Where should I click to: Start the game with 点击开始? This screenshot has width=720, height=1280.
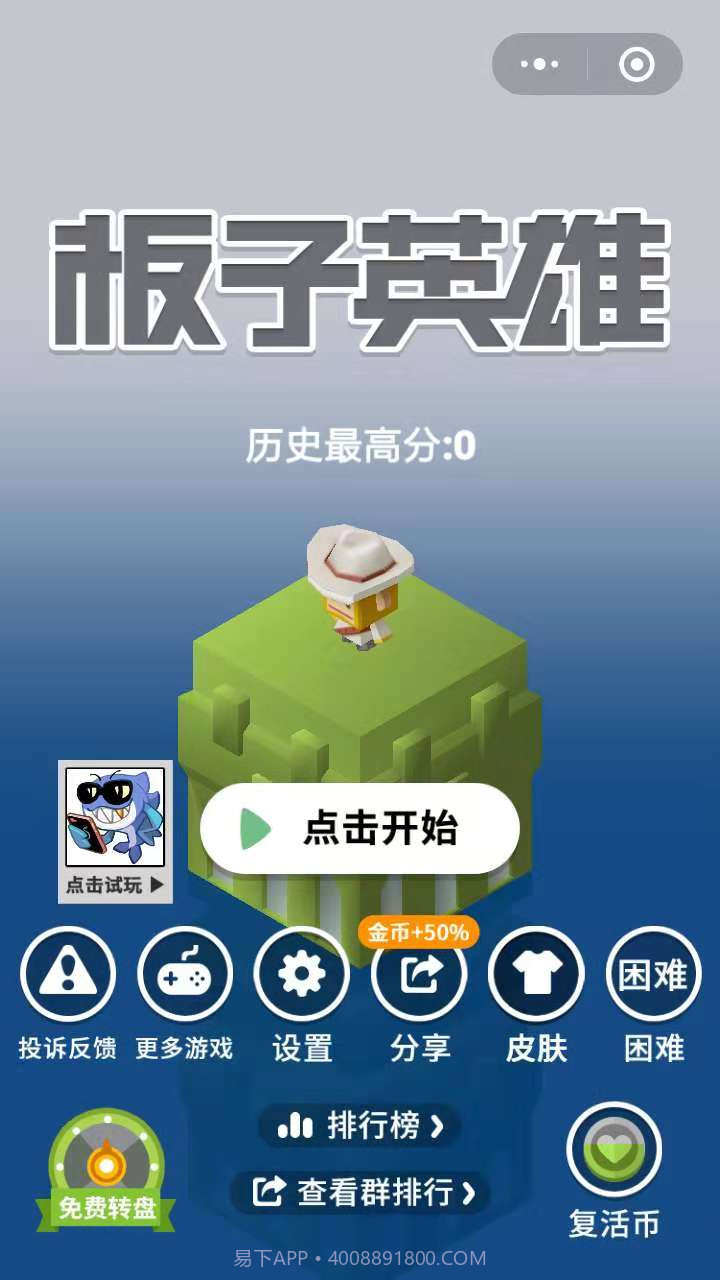point(360,827)
